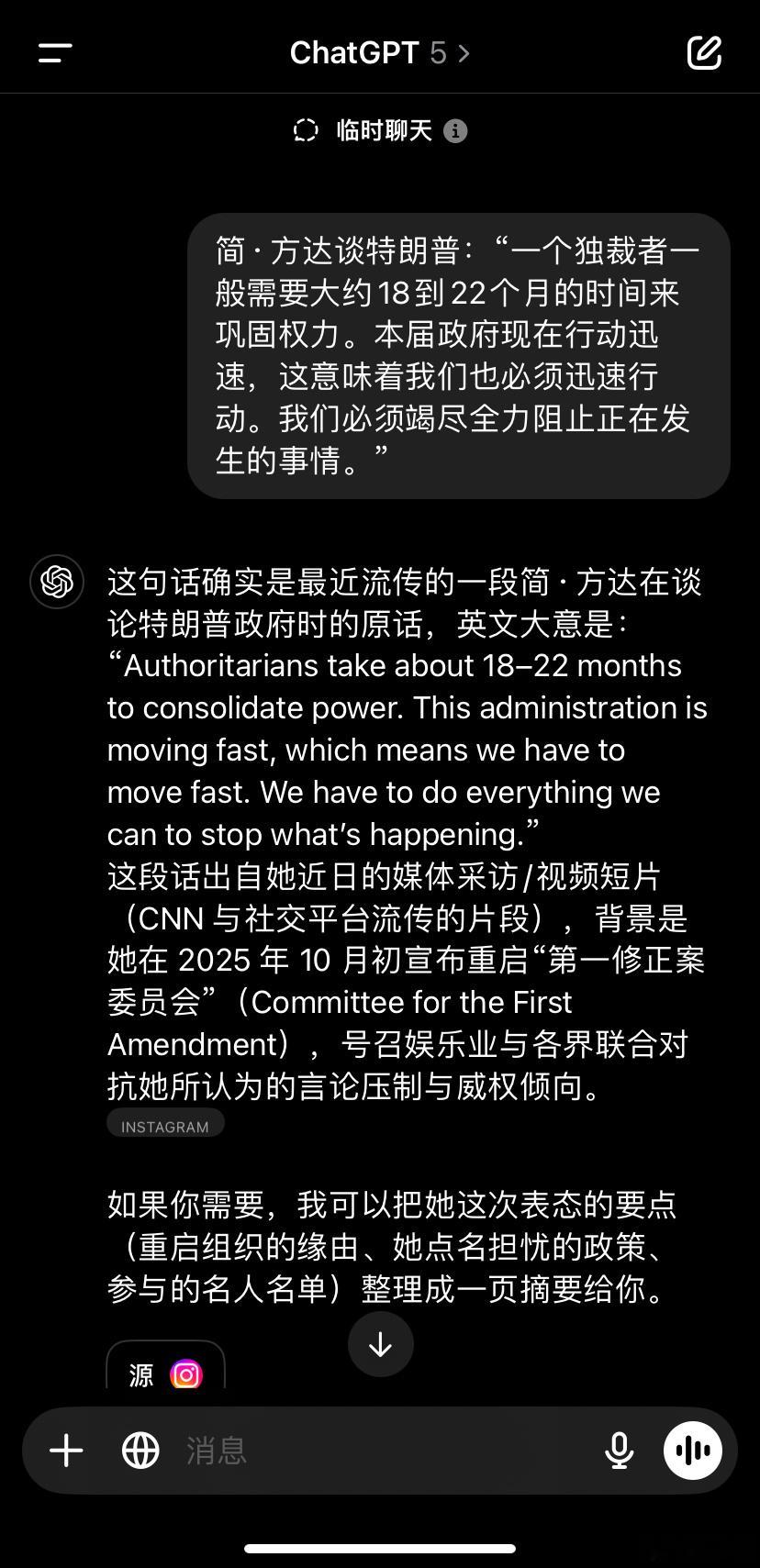760x1568 pixels.
Task: Tap the plus icon to add attachments
Action: [x=67, y=1451]
